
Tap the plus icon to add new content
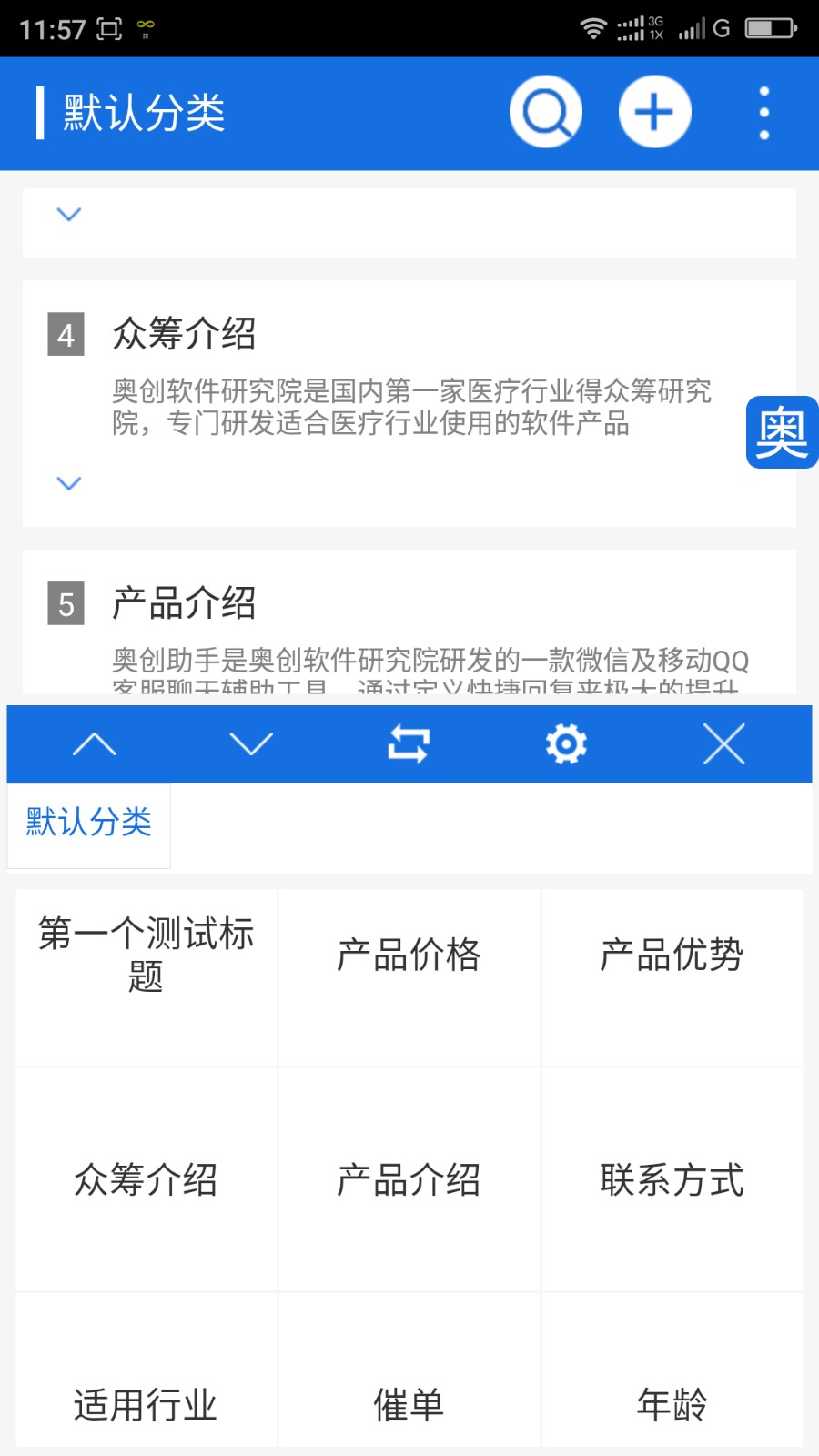(x=654, y=110)
